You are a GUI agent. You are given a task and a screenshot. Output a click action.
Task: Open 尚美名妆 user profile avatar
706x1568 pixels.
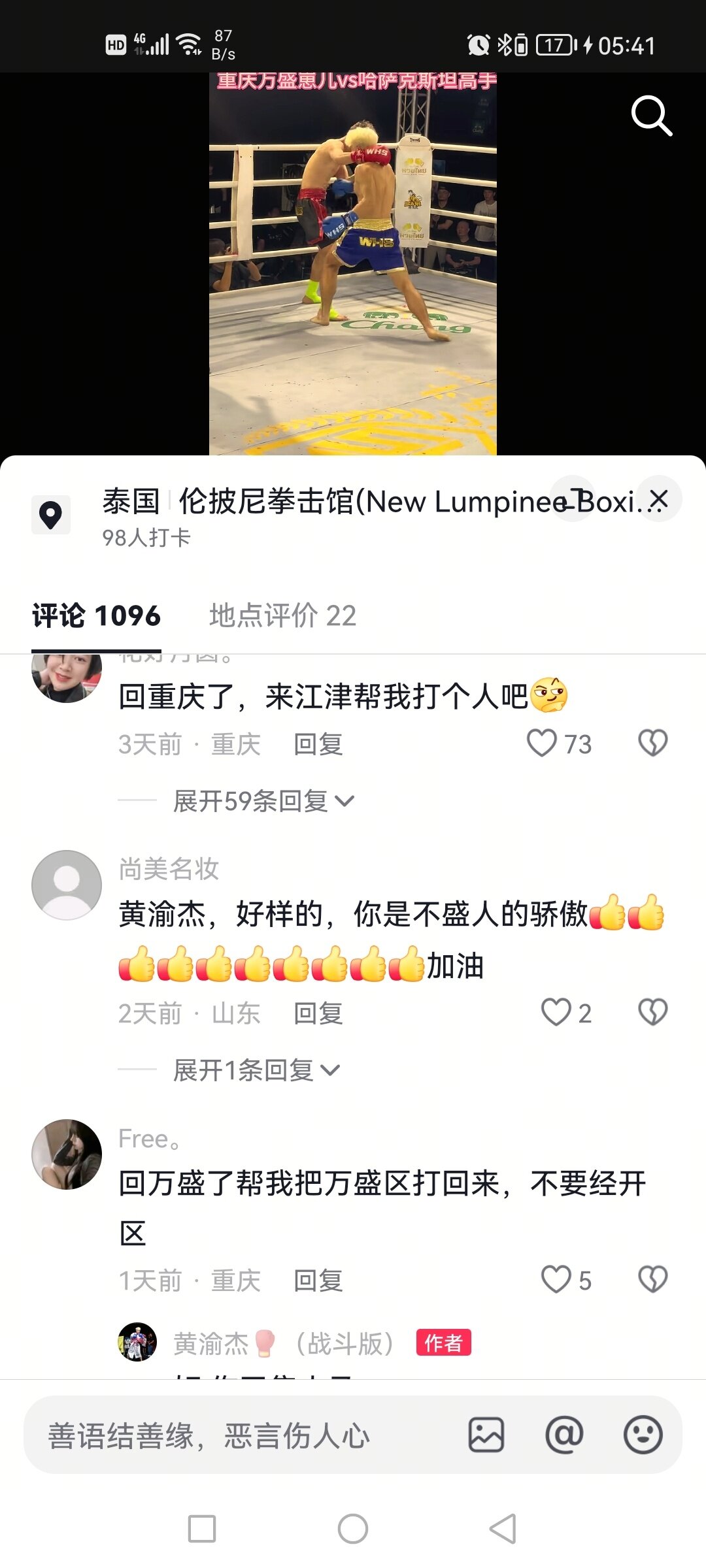point(67,885)
